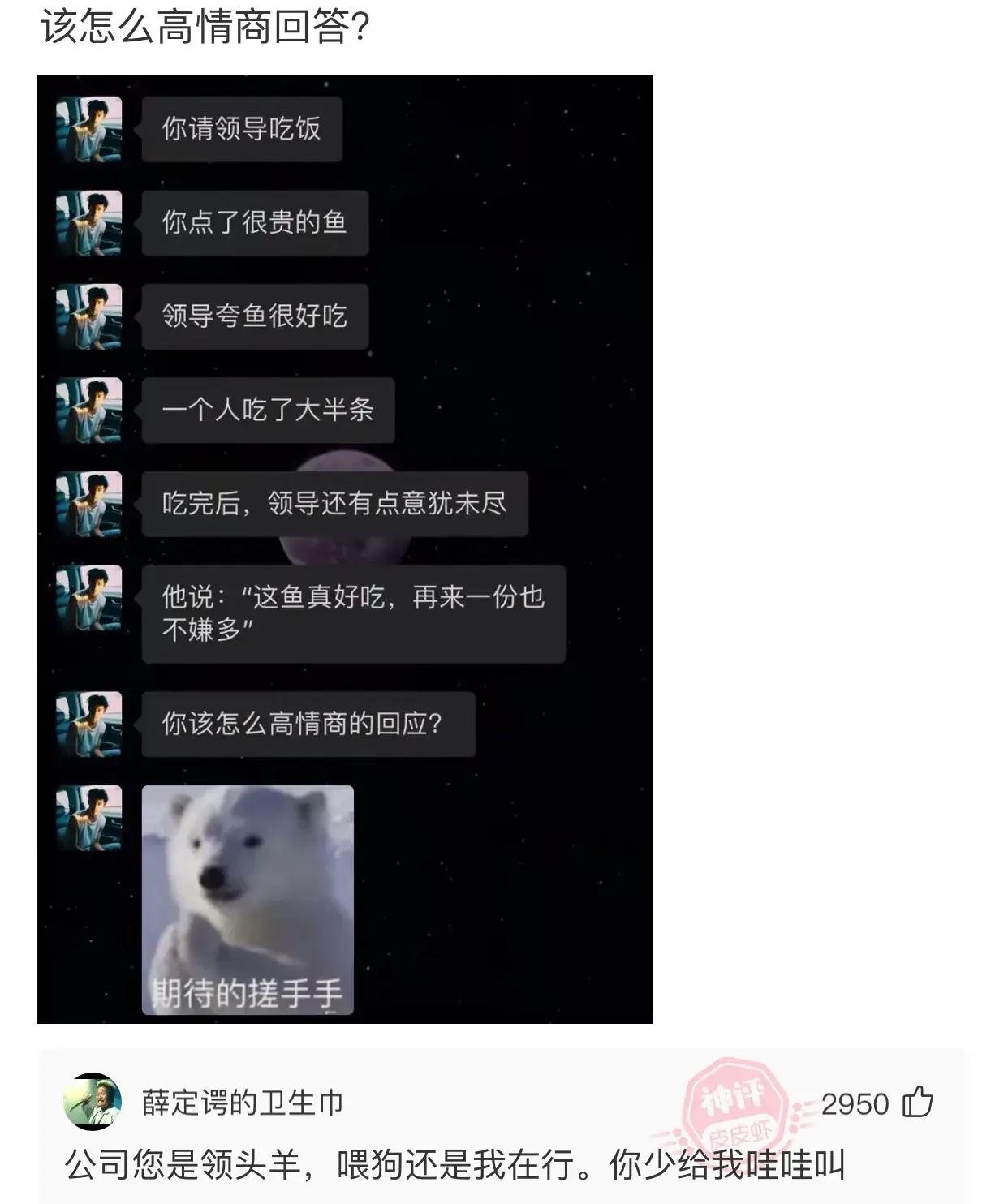This screenshot has width=1008, height=1204.
Task: Open the chat screenshot image in the post
Action: pos(344,548)
